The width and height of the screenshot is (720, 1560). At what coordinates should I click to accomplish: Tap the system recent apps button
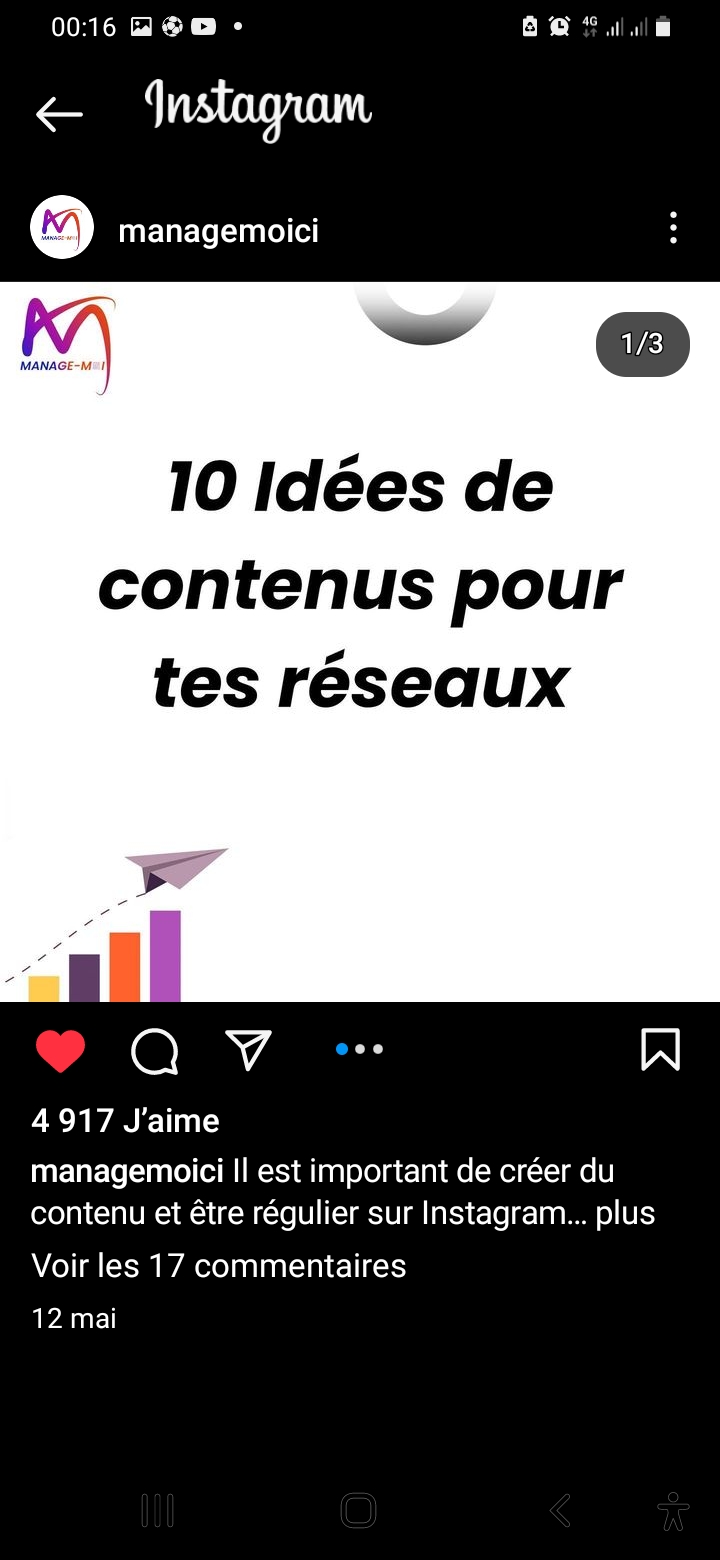point(157,1510)
